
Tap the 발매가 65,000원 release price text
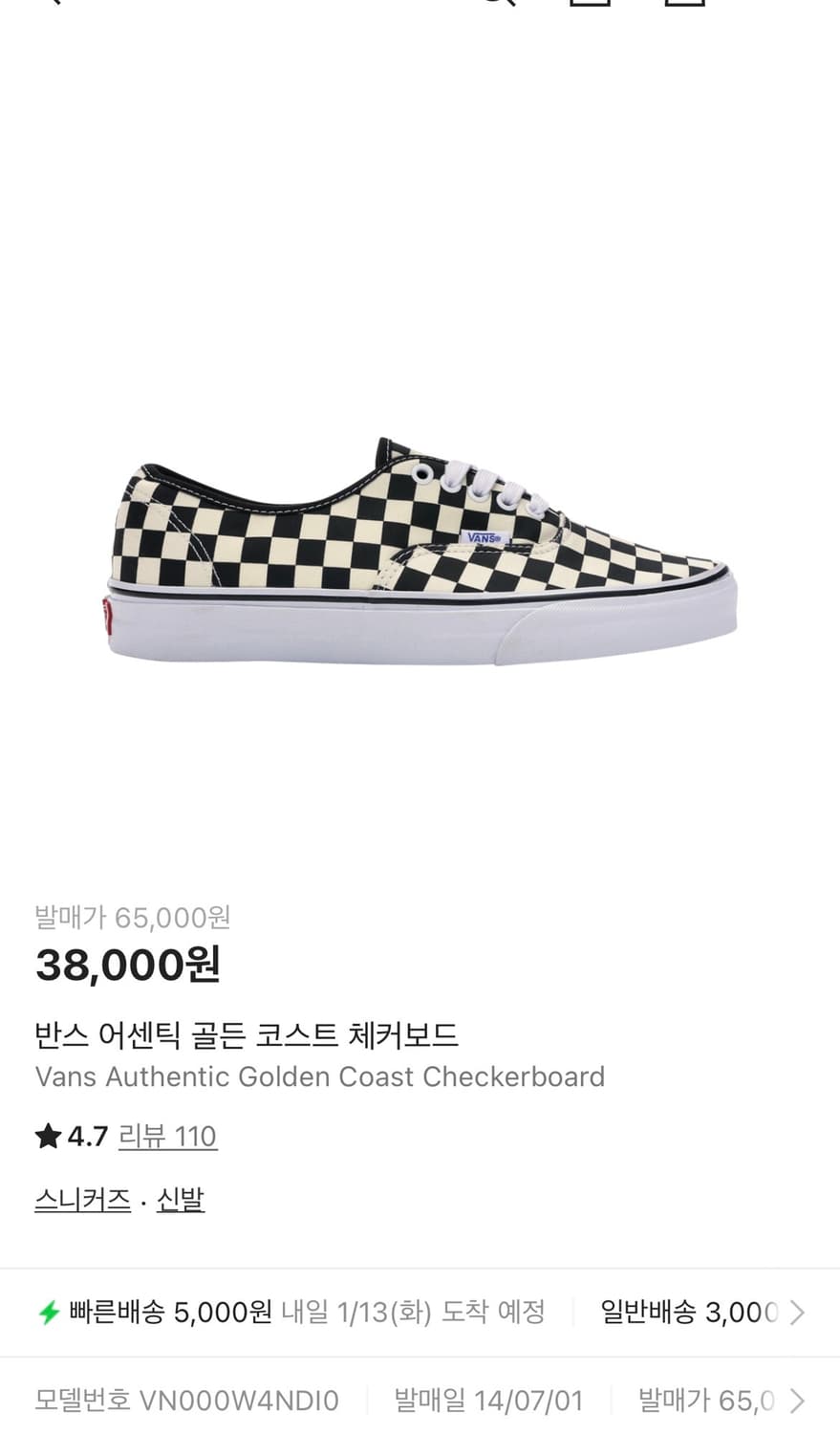[132, 917]
